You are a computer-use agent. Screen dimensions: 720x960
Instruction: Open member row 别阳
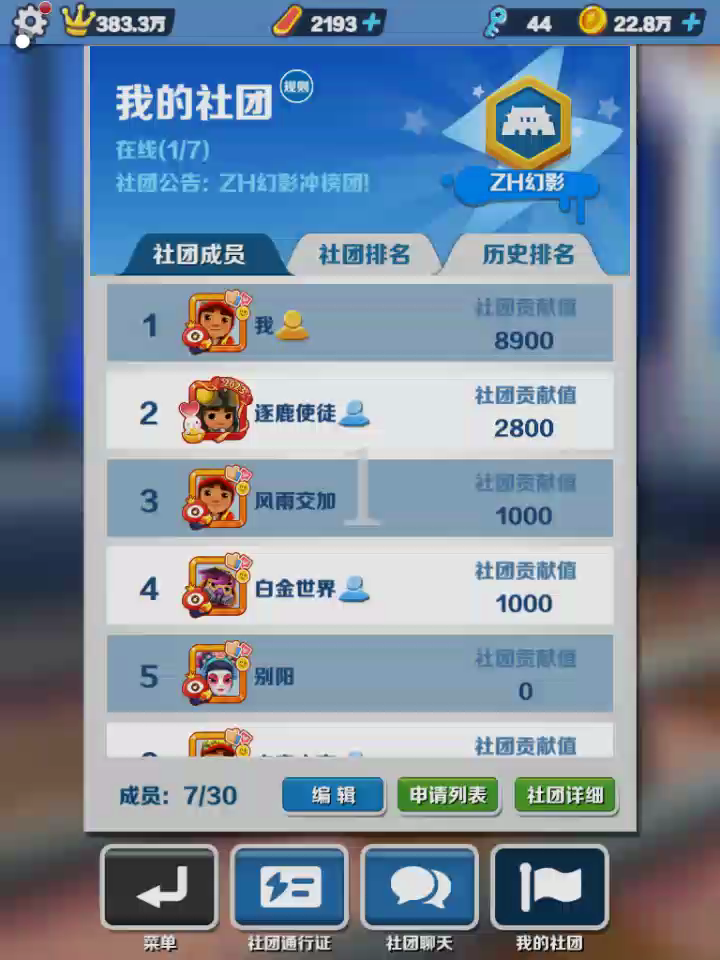(359, 676)
